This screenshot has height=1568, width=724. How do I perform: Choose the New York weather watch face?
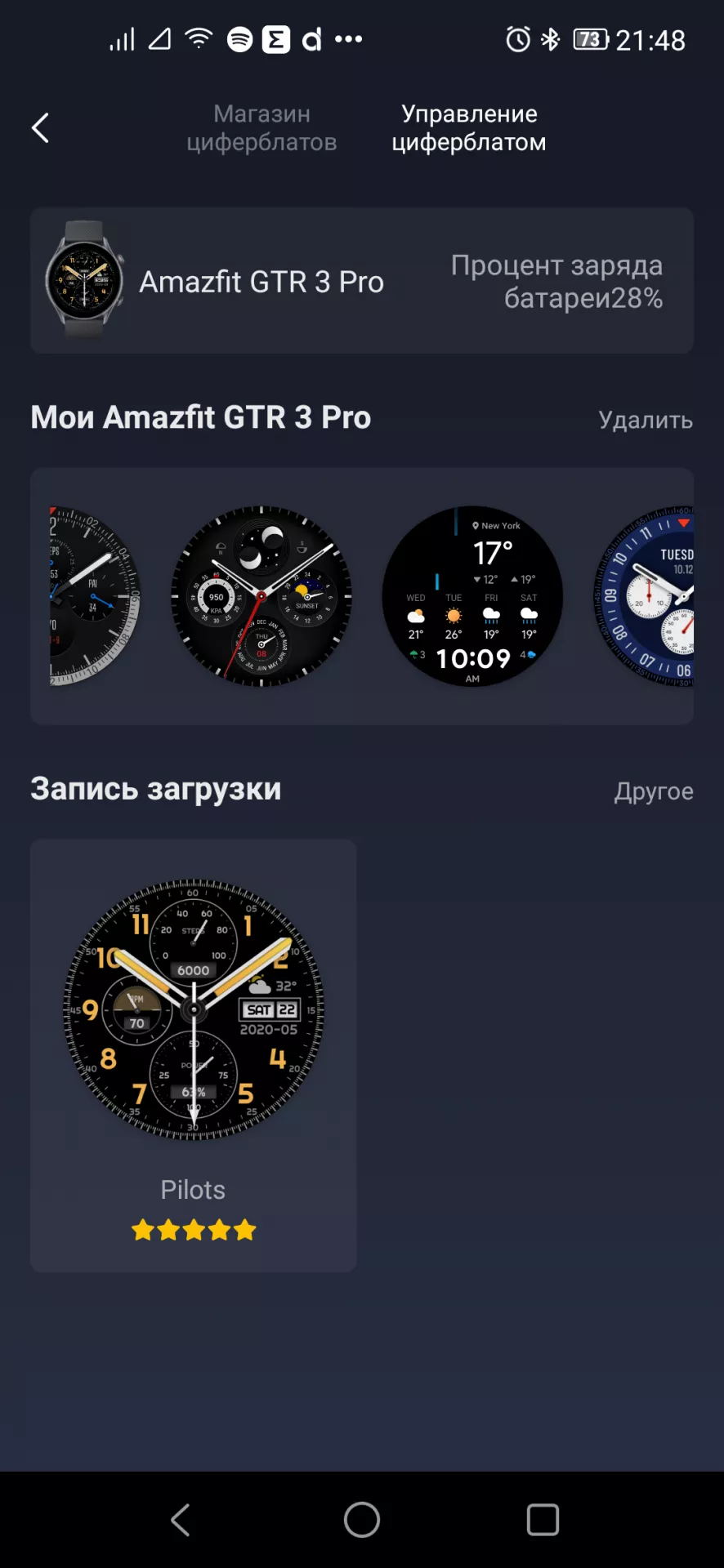click(x=472, y=596)
